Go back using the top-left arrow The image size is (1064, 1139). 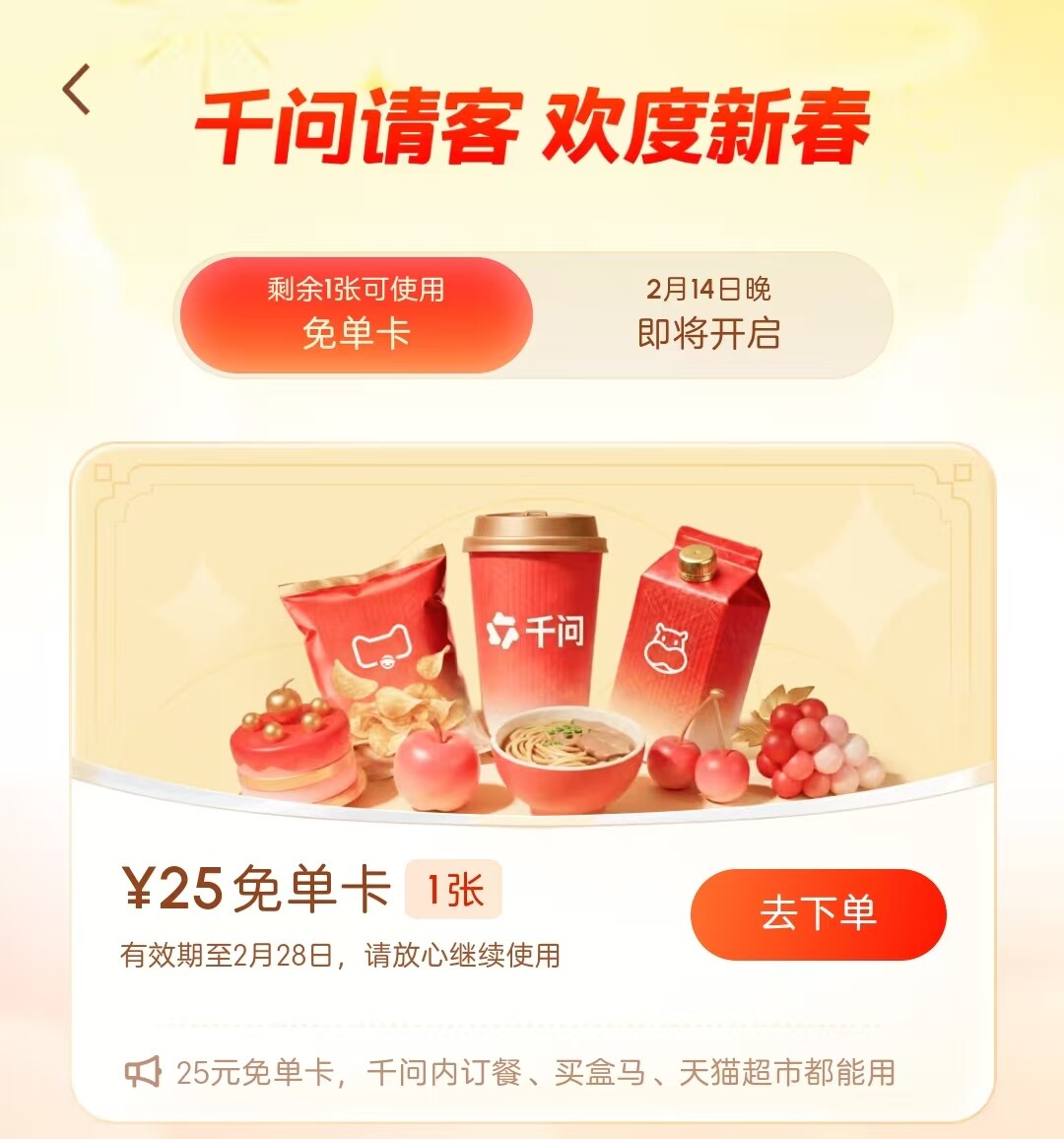[x=77, y=90]
